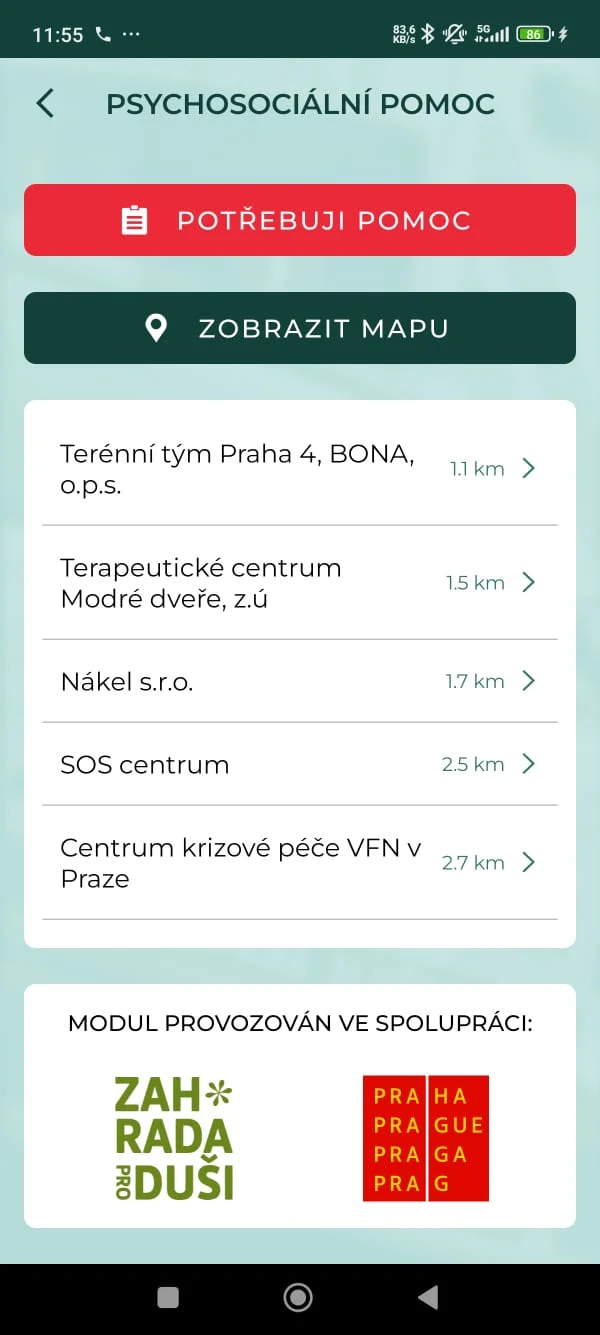Open the SOS centrum listing
This screenshot has height=1335, width=600.
[x=300, y=764]
